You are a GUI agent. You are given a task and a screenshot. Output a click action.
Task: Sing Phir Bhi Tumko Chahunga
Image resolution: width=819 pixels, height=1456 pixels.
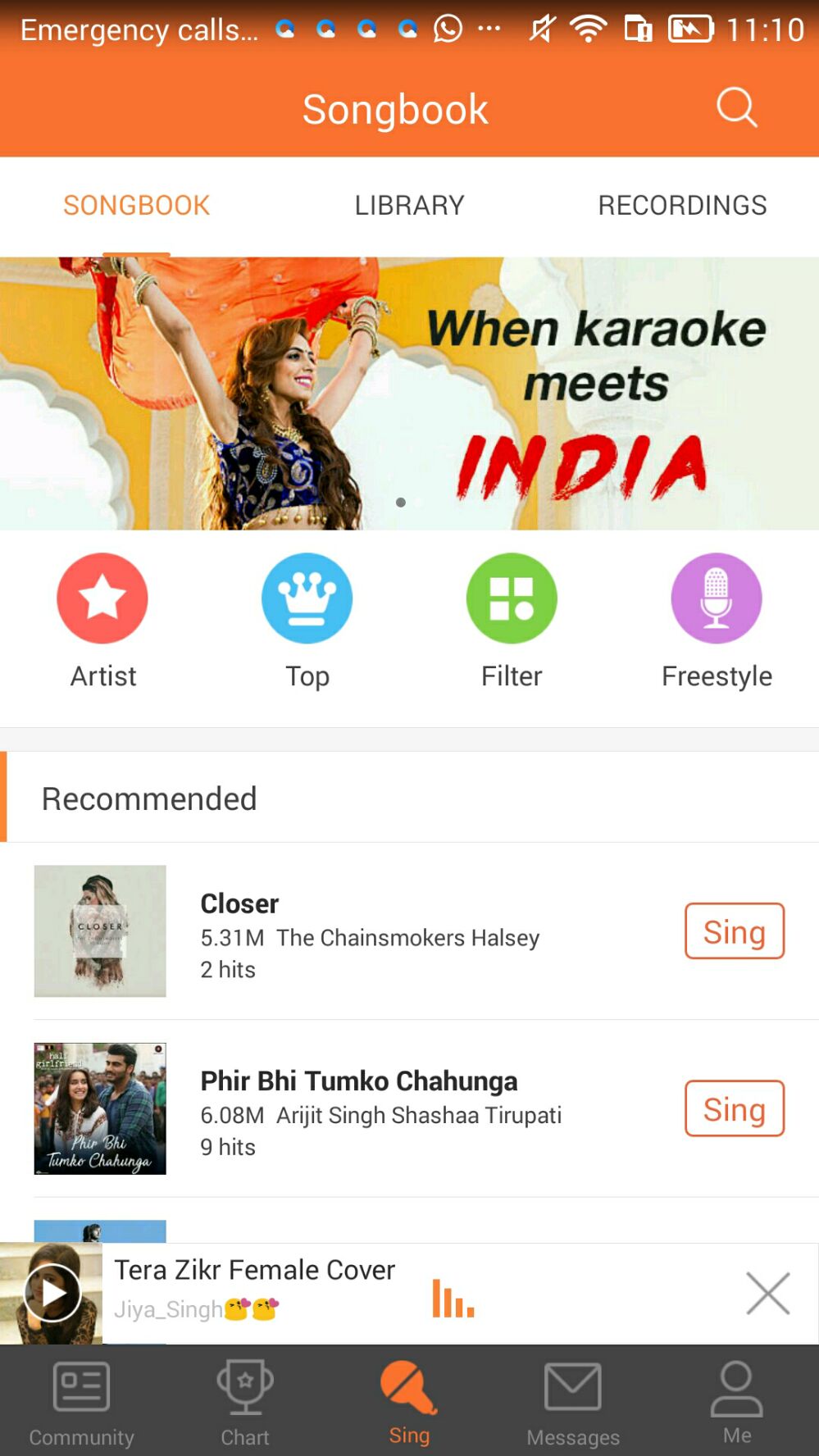[x=734, y=1108]
